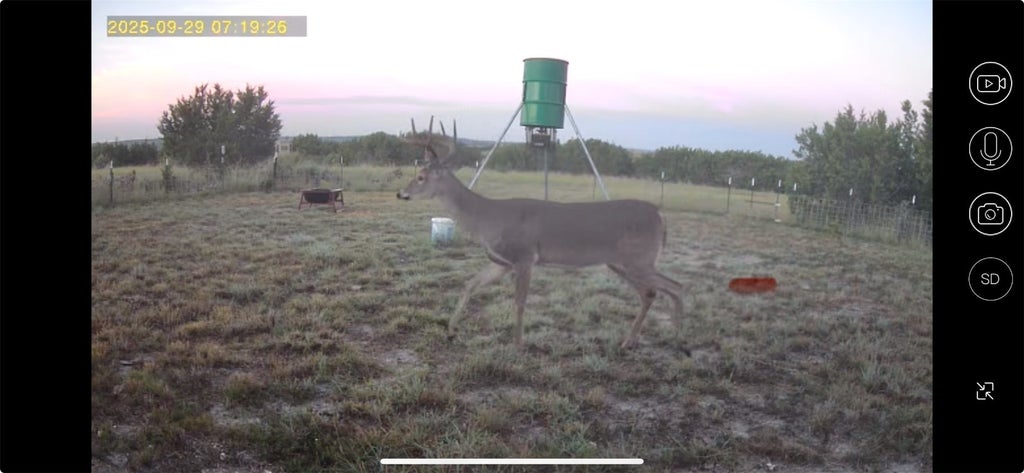This screenshot has width=1024, height=473.
Task: Switch video quality from SD
Action: (x=990, y=279)
